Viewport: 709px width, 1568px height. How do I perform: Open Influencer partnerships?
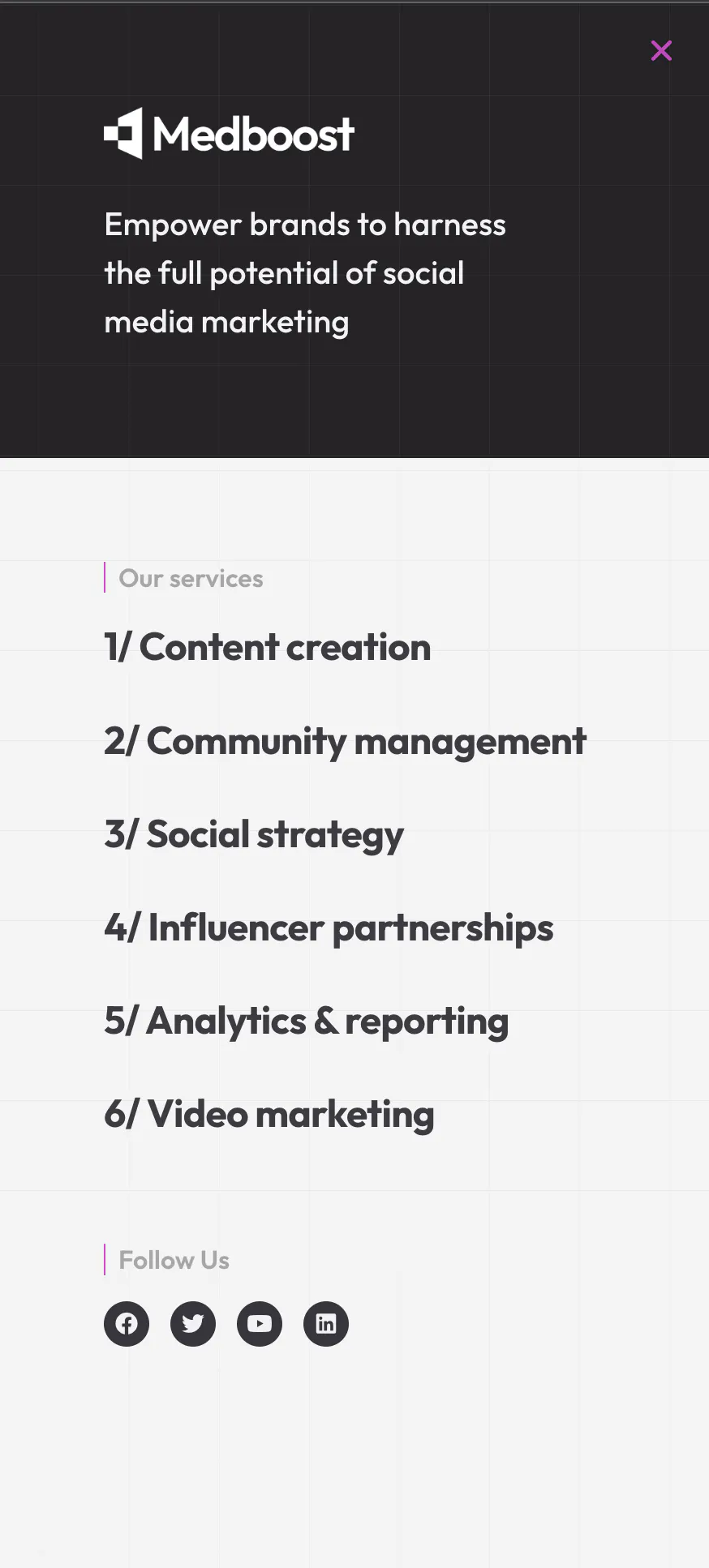(x=329, y=928)
